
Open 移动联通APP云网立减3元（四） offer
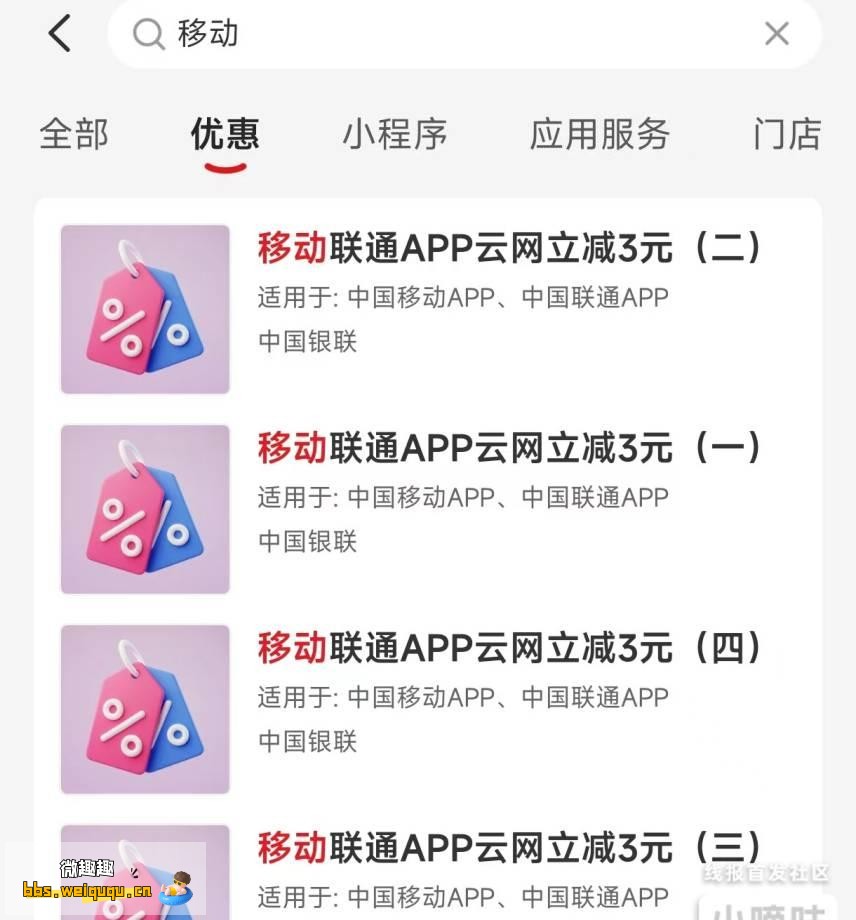(510, 649)
